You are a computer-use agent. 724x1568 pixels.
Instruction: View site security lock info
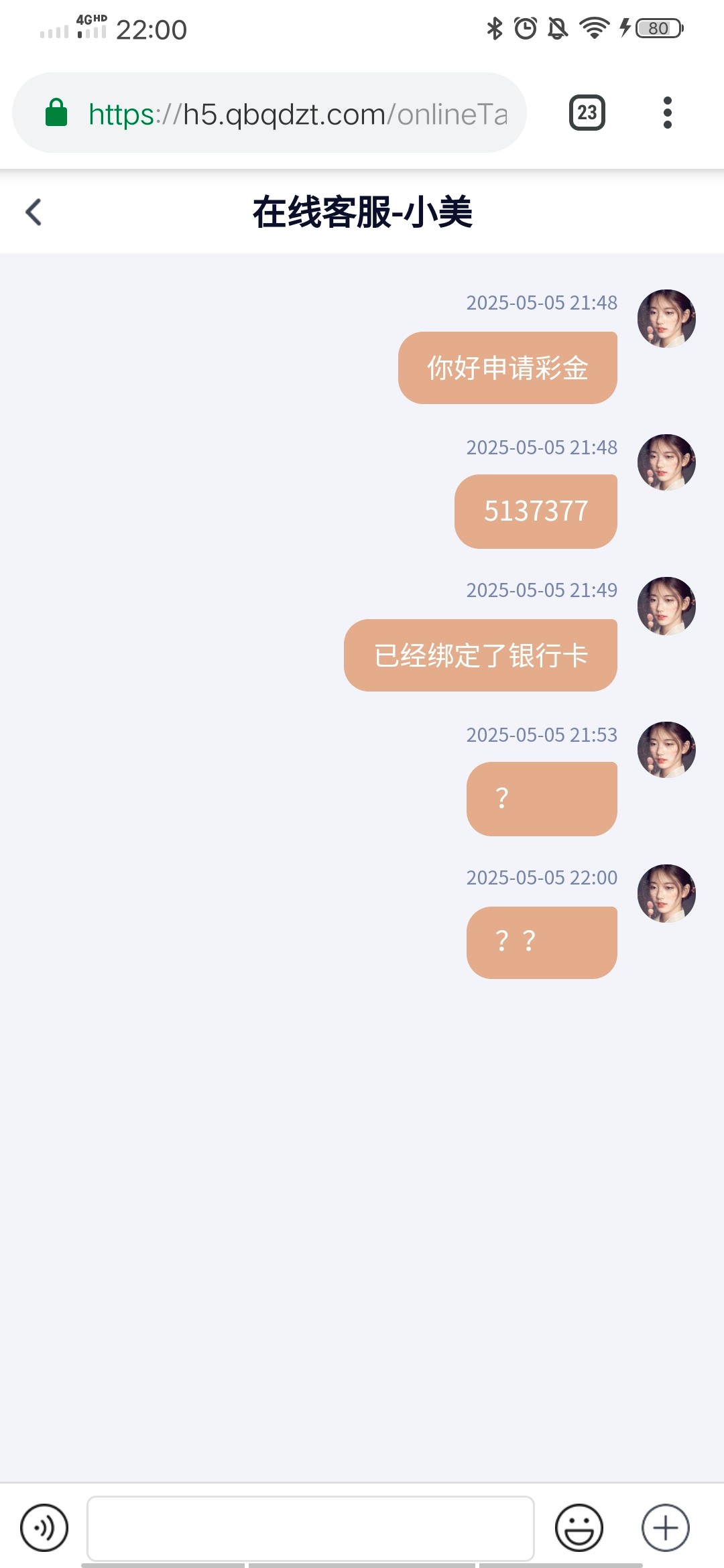tap(56, 113)
